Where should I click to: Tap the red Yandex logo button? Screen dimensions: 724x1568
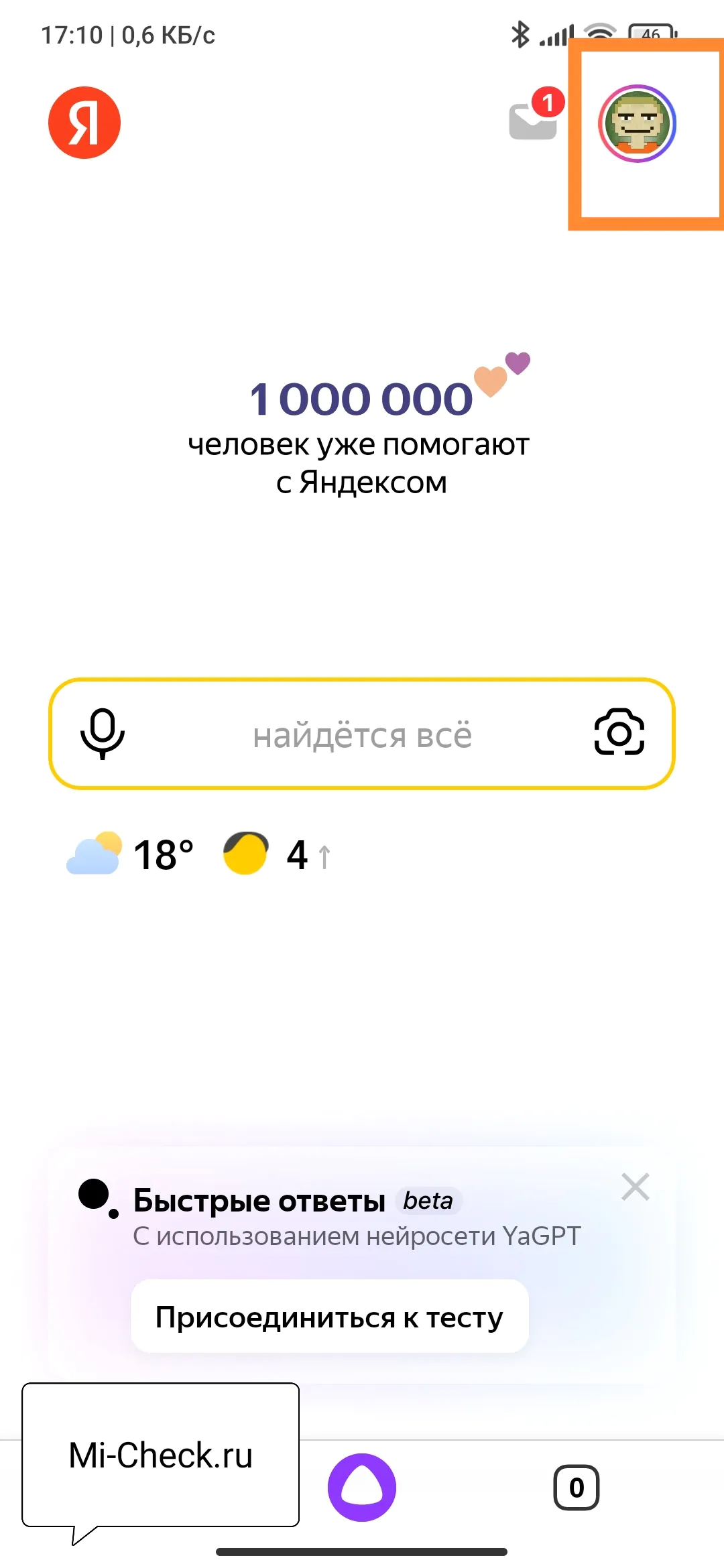click(84, 123)
